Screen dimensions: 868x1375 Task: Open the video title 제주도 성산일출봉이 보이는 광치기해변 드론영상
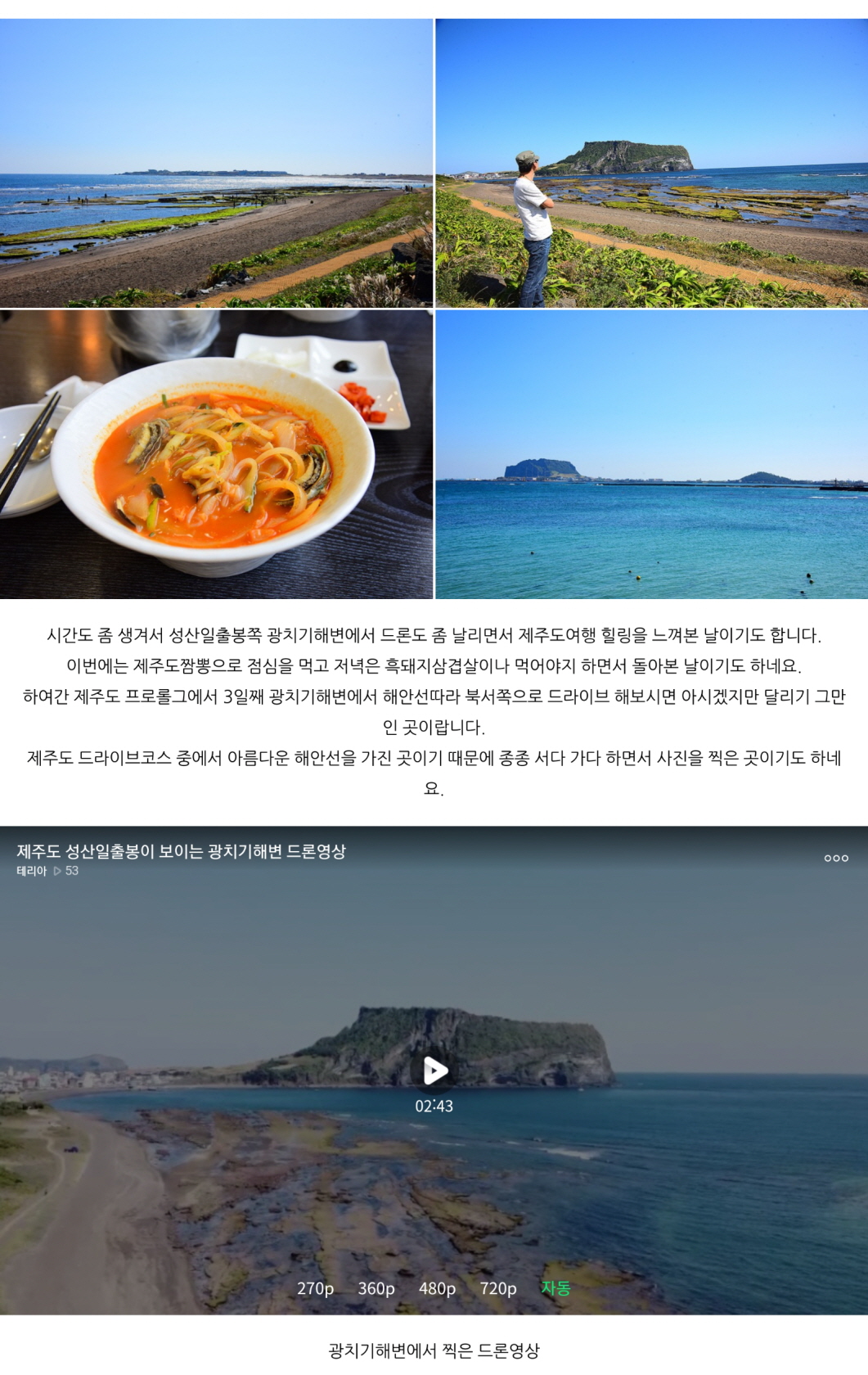181,851
